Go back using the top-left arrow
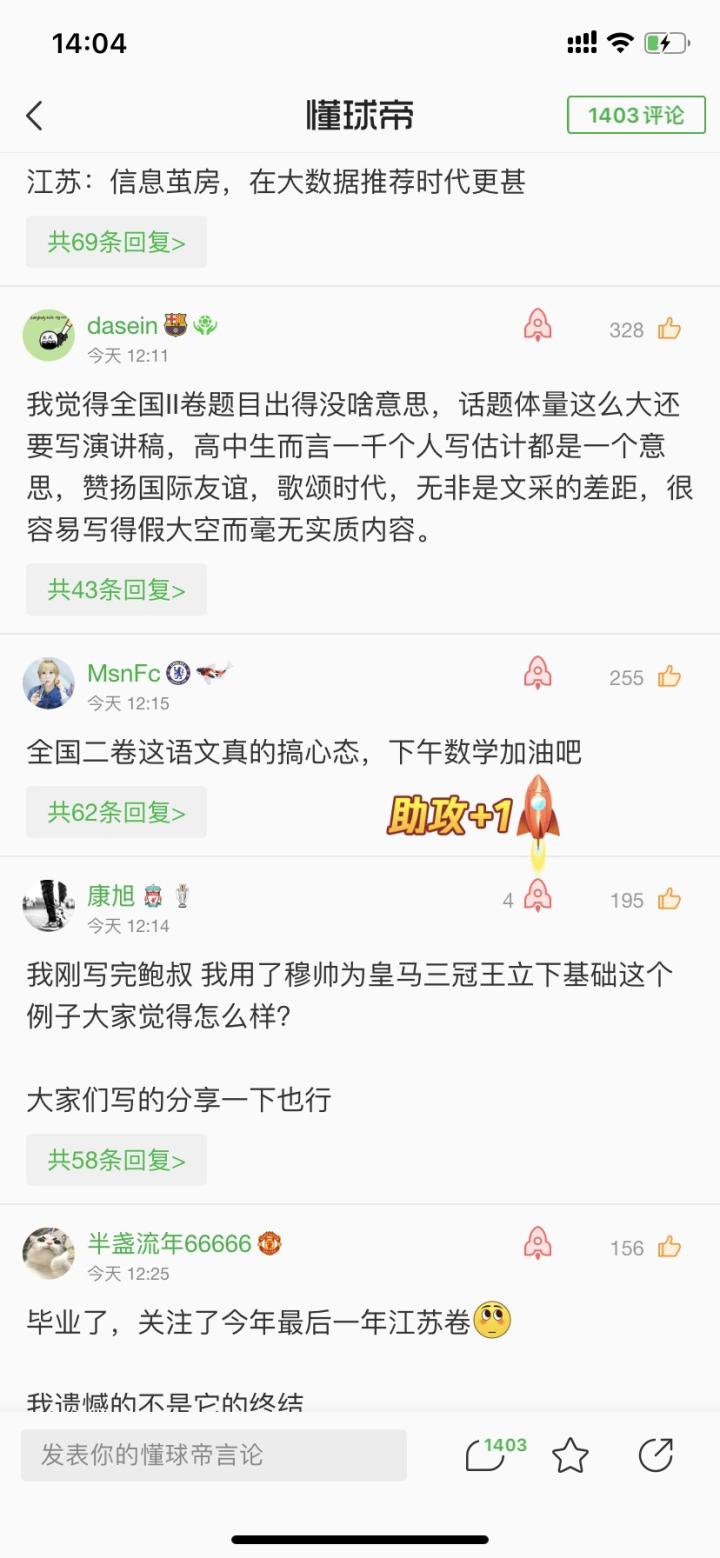 [x=35, y=116]
